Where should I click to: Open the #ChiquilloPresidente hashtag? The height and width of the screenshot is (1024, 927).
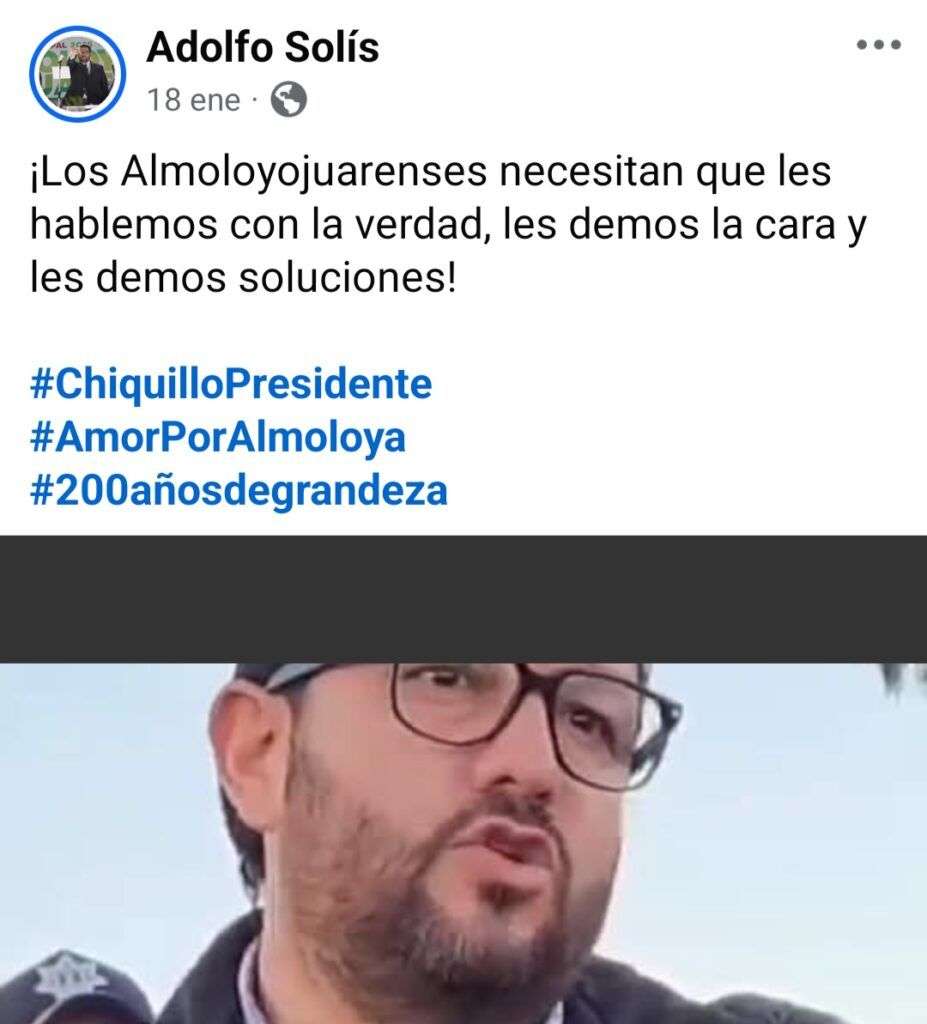pyautogui.click(x=231, y=383)
